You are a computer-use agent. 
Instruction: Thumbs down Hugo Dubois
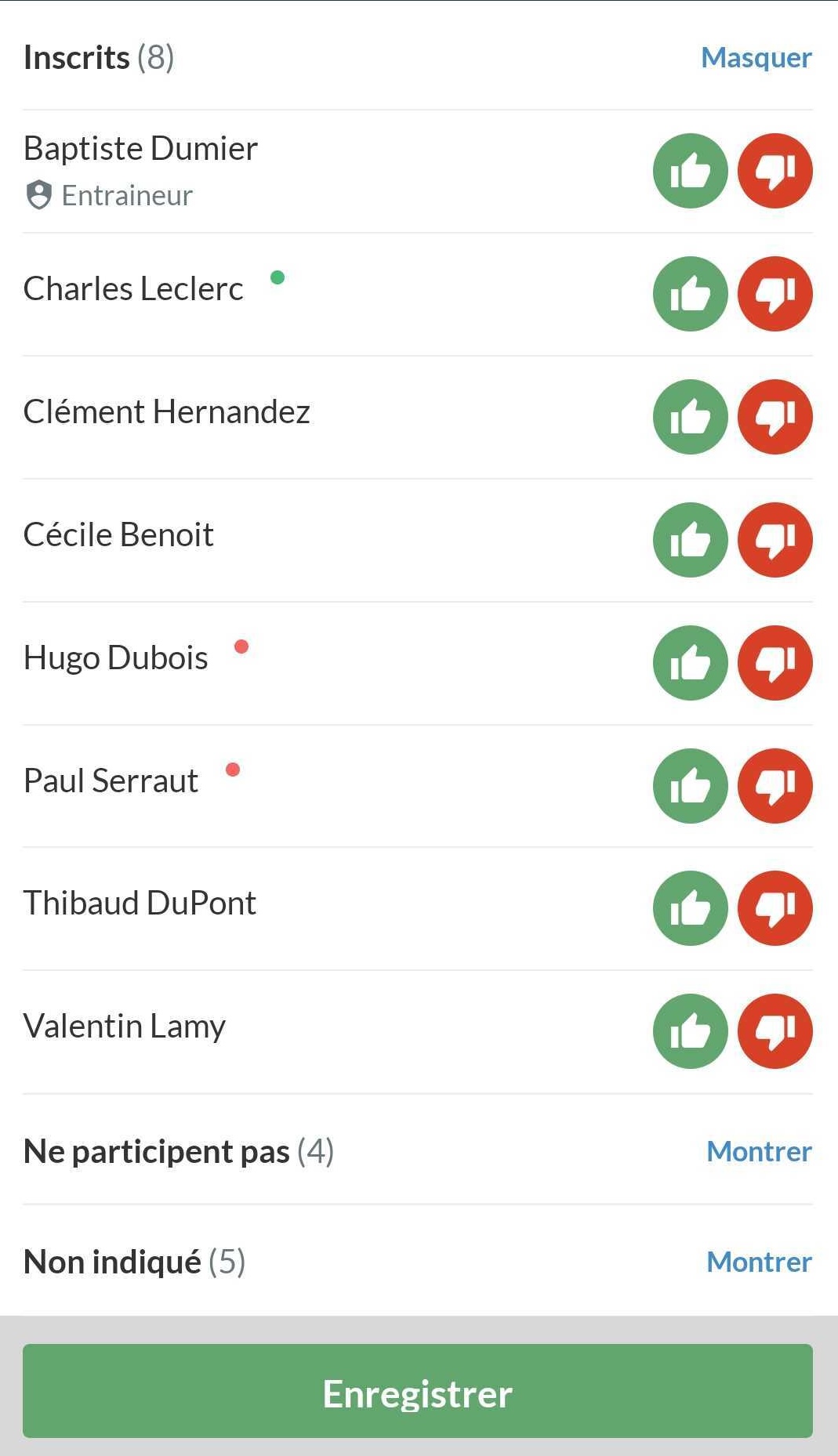pyautogui.click(x=775, y=663)
